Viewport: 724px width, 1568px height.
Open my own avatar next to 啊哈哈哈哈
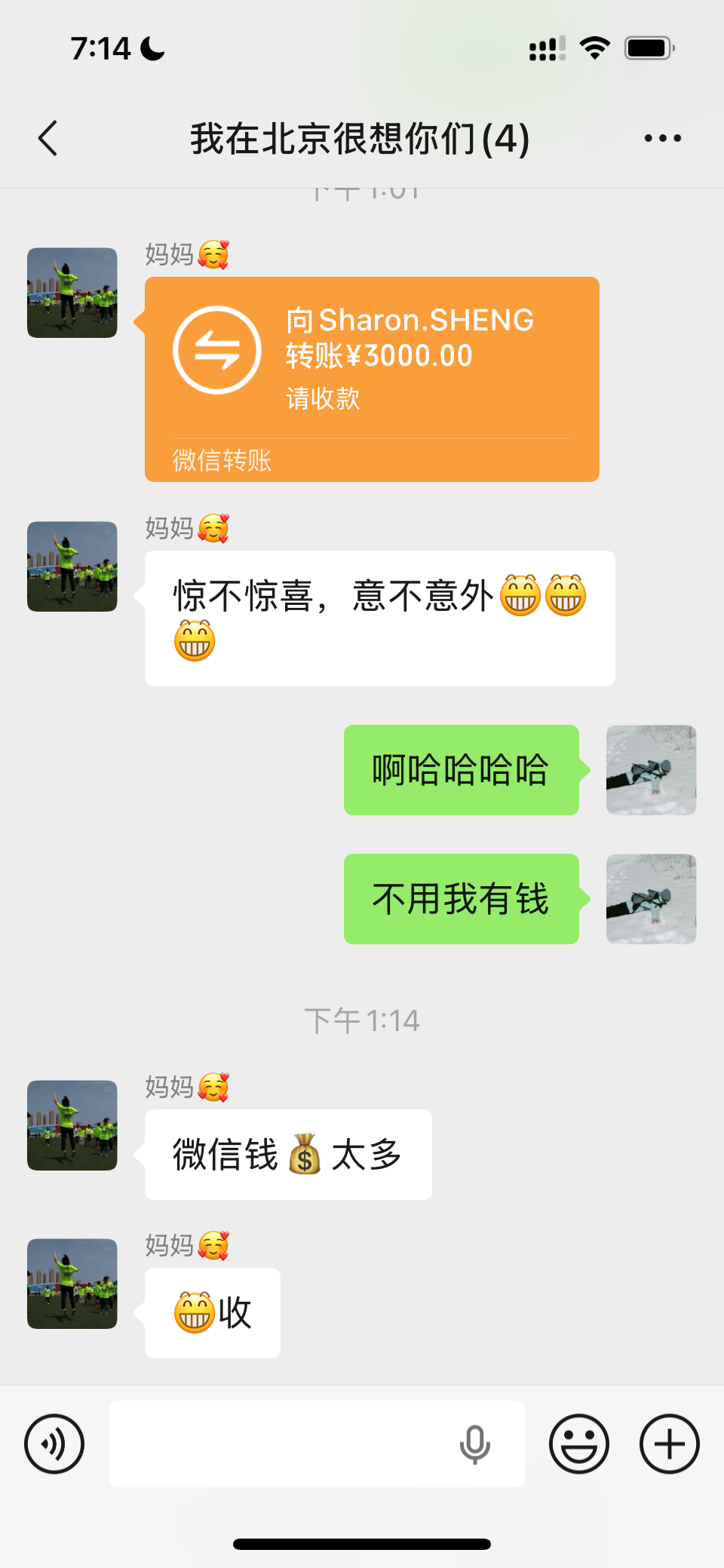pyautogui.click(x=651, y=770)
